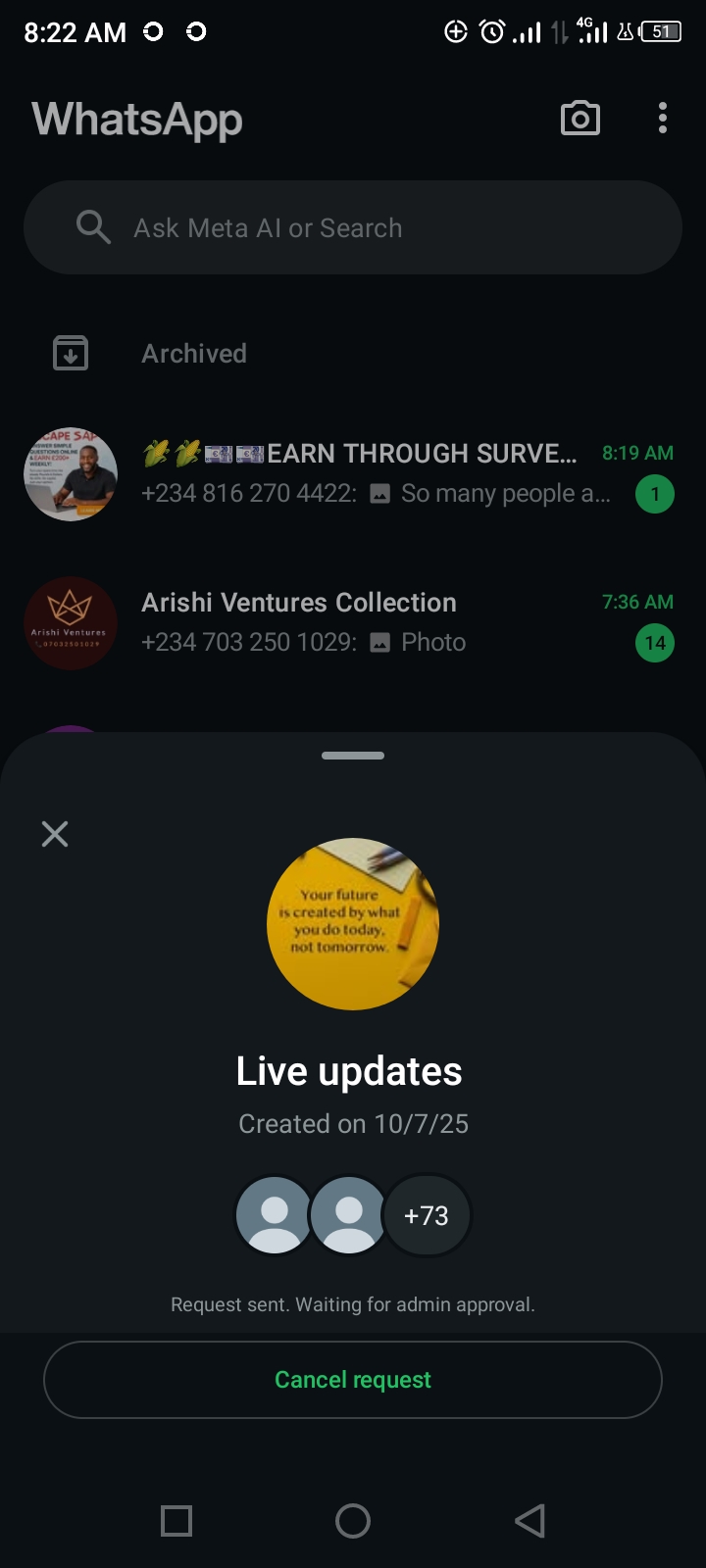
Task: Open the camera icon
Action: (x=580, y=119)
